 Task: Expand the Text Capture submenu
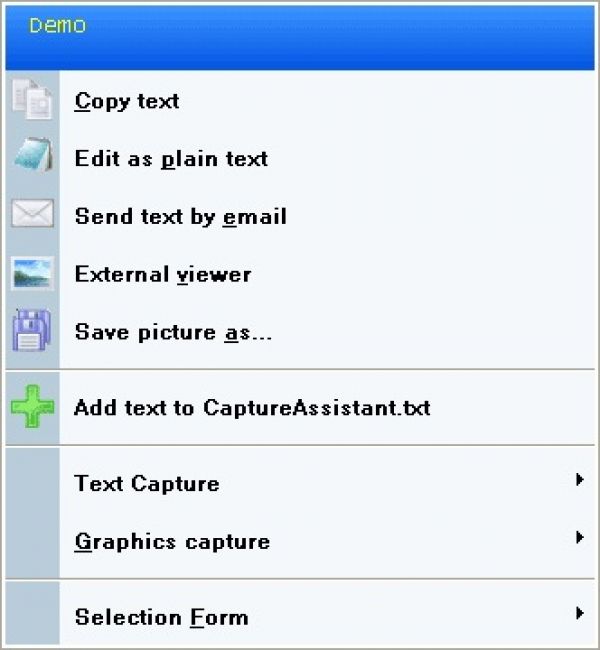click(147, 484)
